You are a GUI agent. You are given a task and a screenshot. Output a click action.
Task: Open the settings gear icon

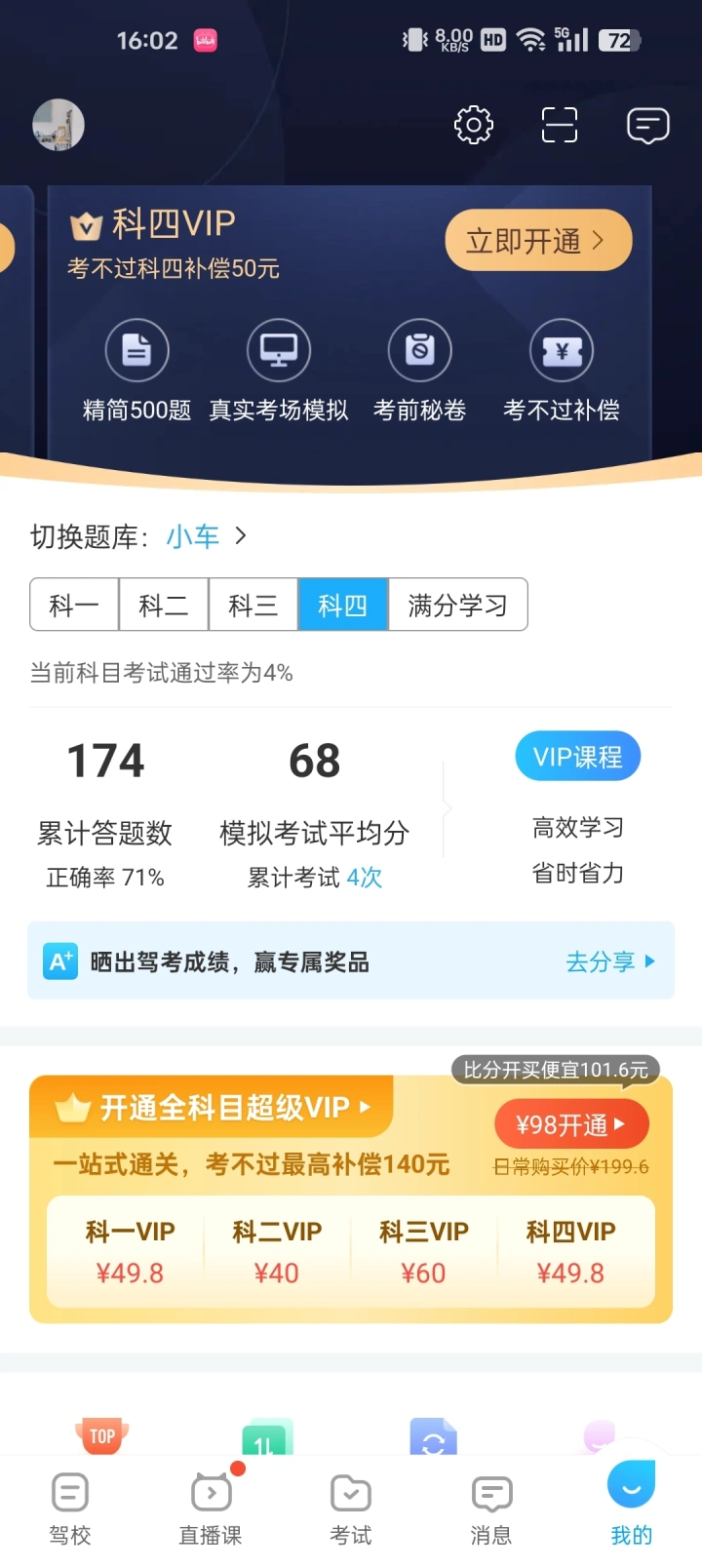click(x=474, y=125)
